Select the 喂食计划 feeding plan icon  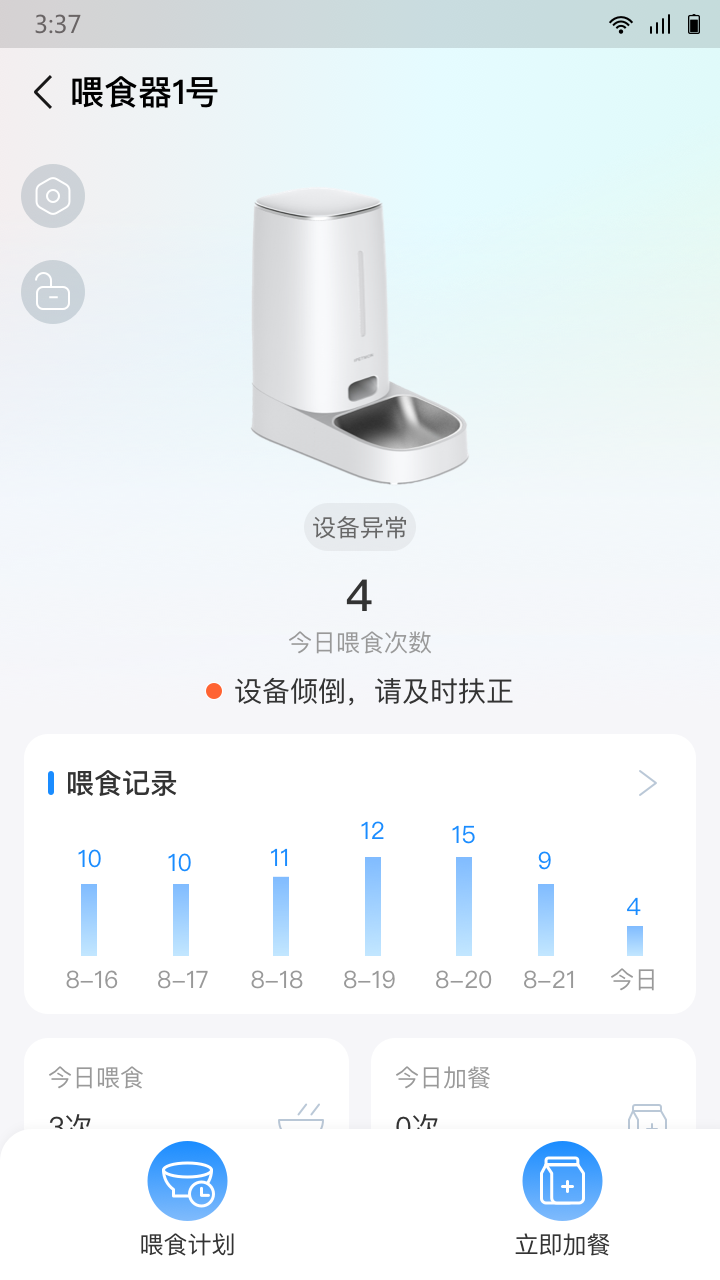coord(187,1180)
